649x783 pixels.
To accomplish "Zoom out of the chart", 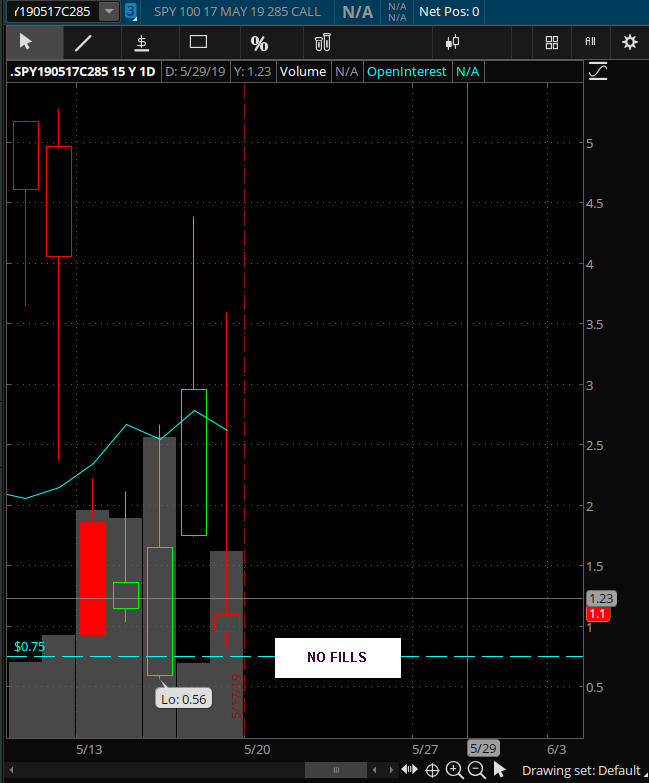I will (476, 770).
